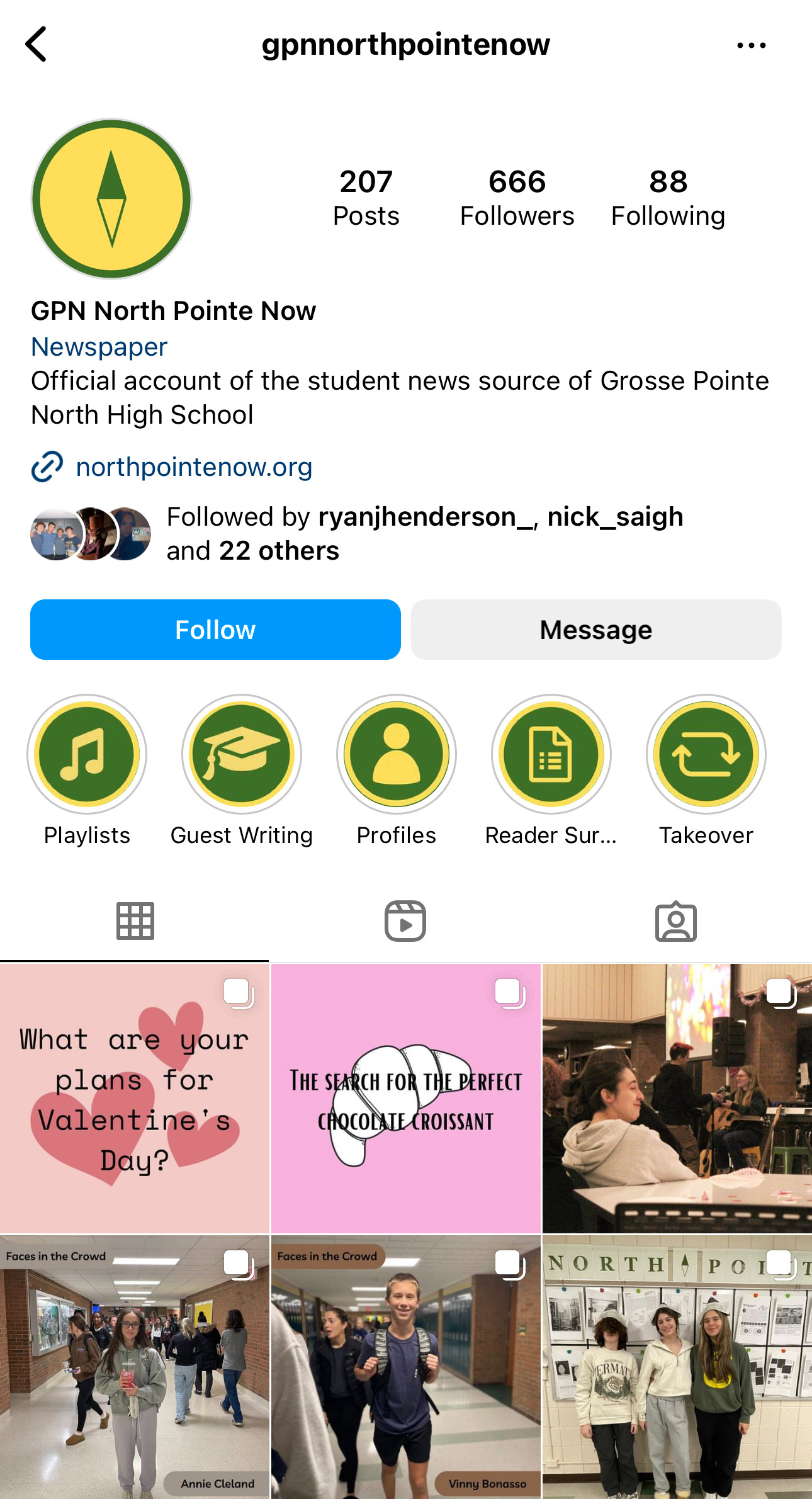View the 88 following list
812x1499 pixels.
pos(668,198)
